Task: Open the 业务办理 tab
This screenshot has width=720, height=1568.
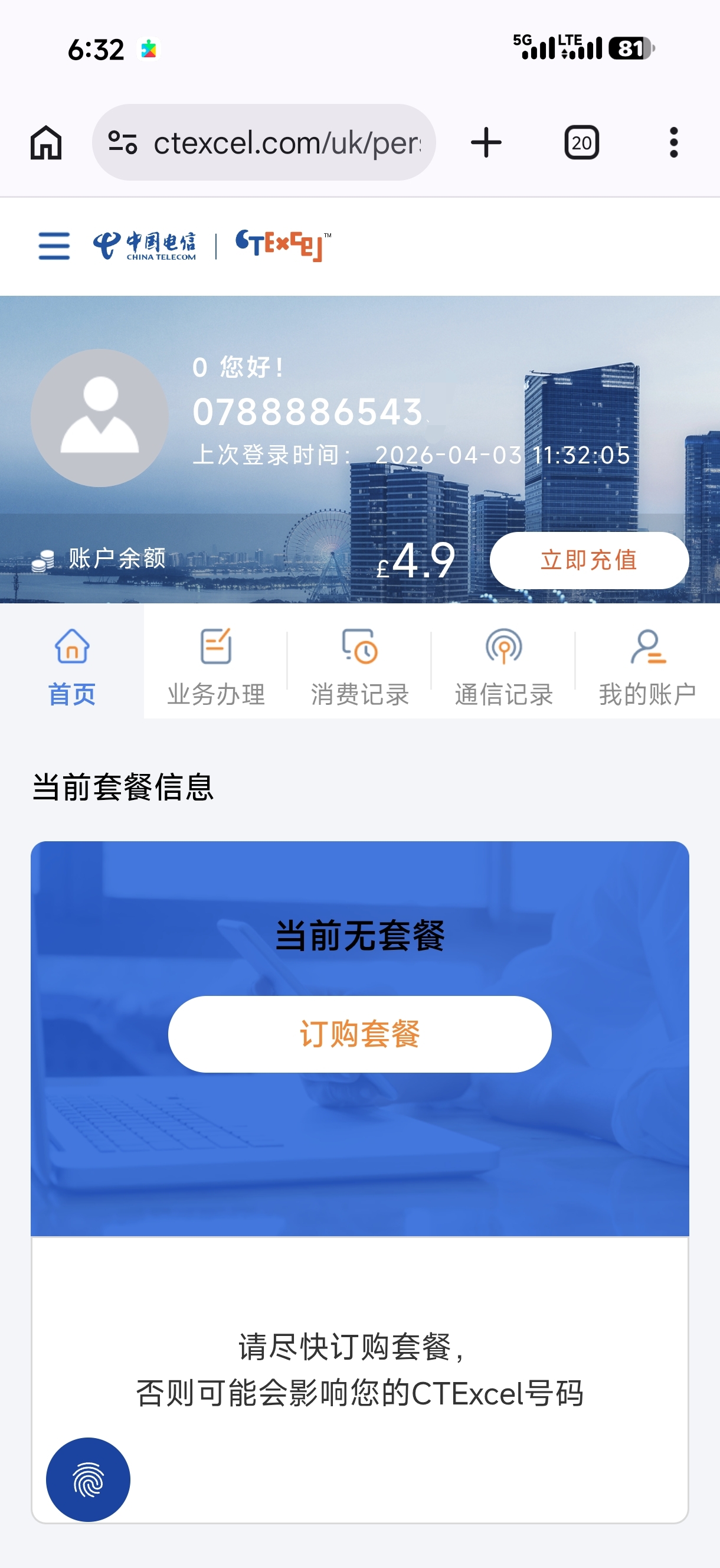Action: click(x=215, y=666)
